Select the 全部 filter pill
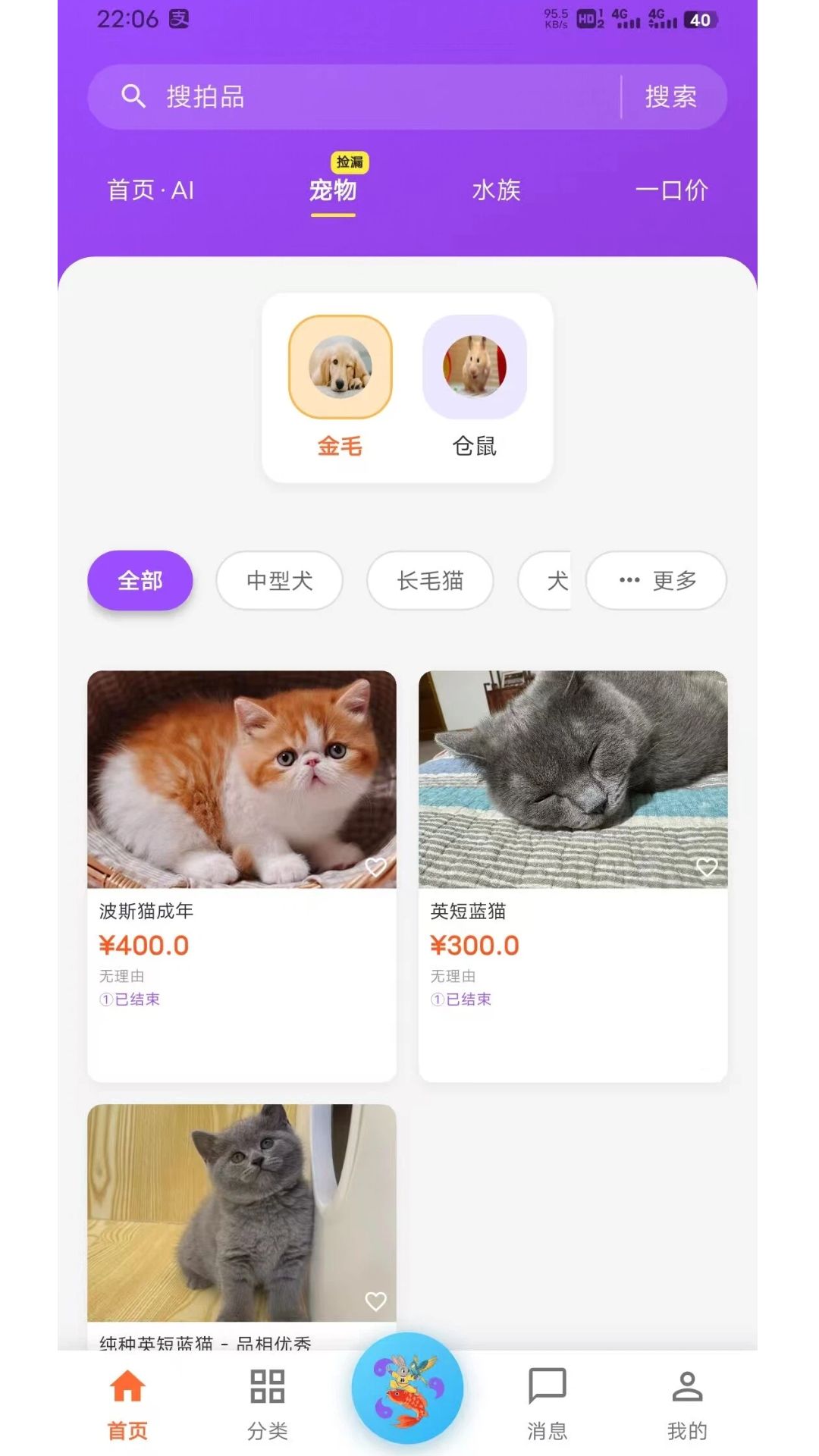Screen dimensions: 819x1456 140,581
